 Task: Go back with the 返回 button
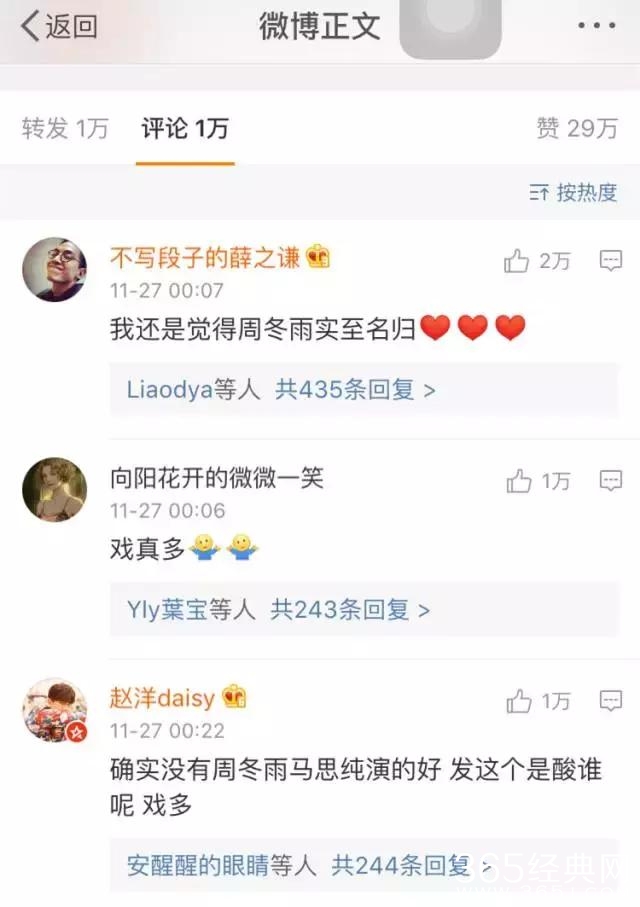click(x=59, y=27)
